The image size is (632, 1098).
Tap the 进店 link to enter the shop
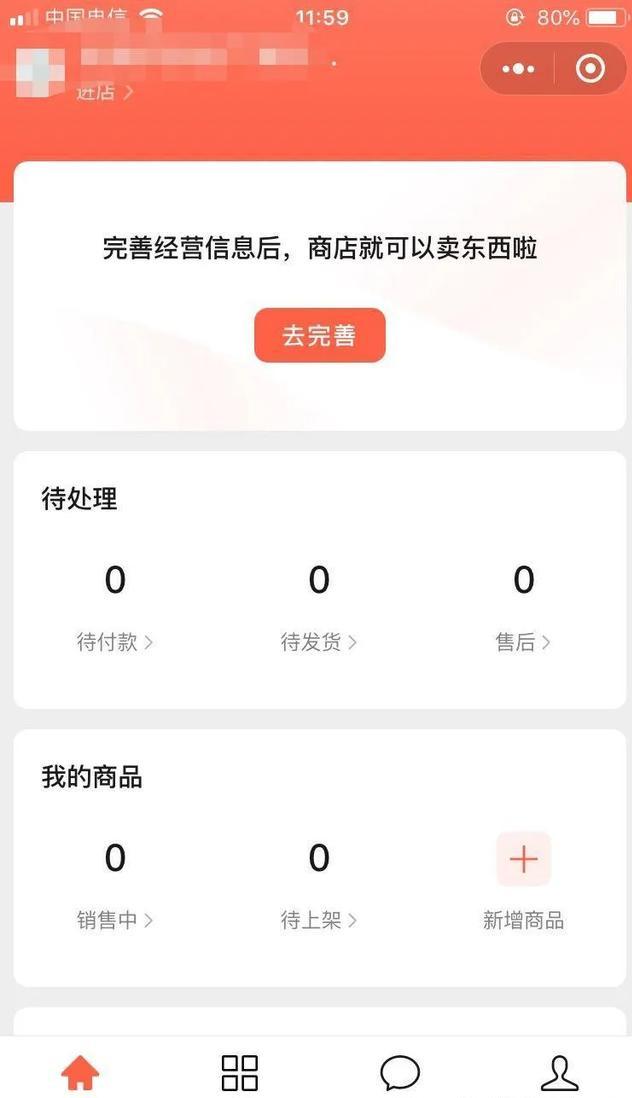105,93
